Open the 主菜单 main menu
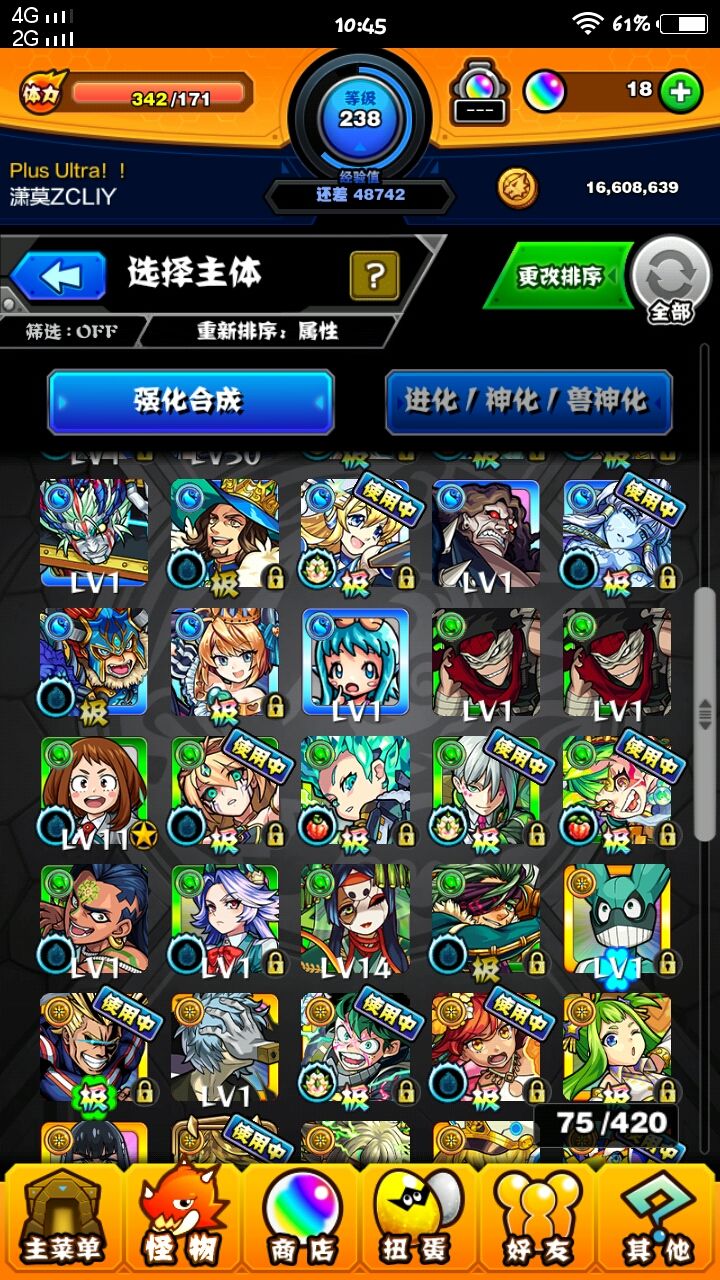Image resolution: width=720 pixels, height=1280 pixels. tap(62, 1216)
